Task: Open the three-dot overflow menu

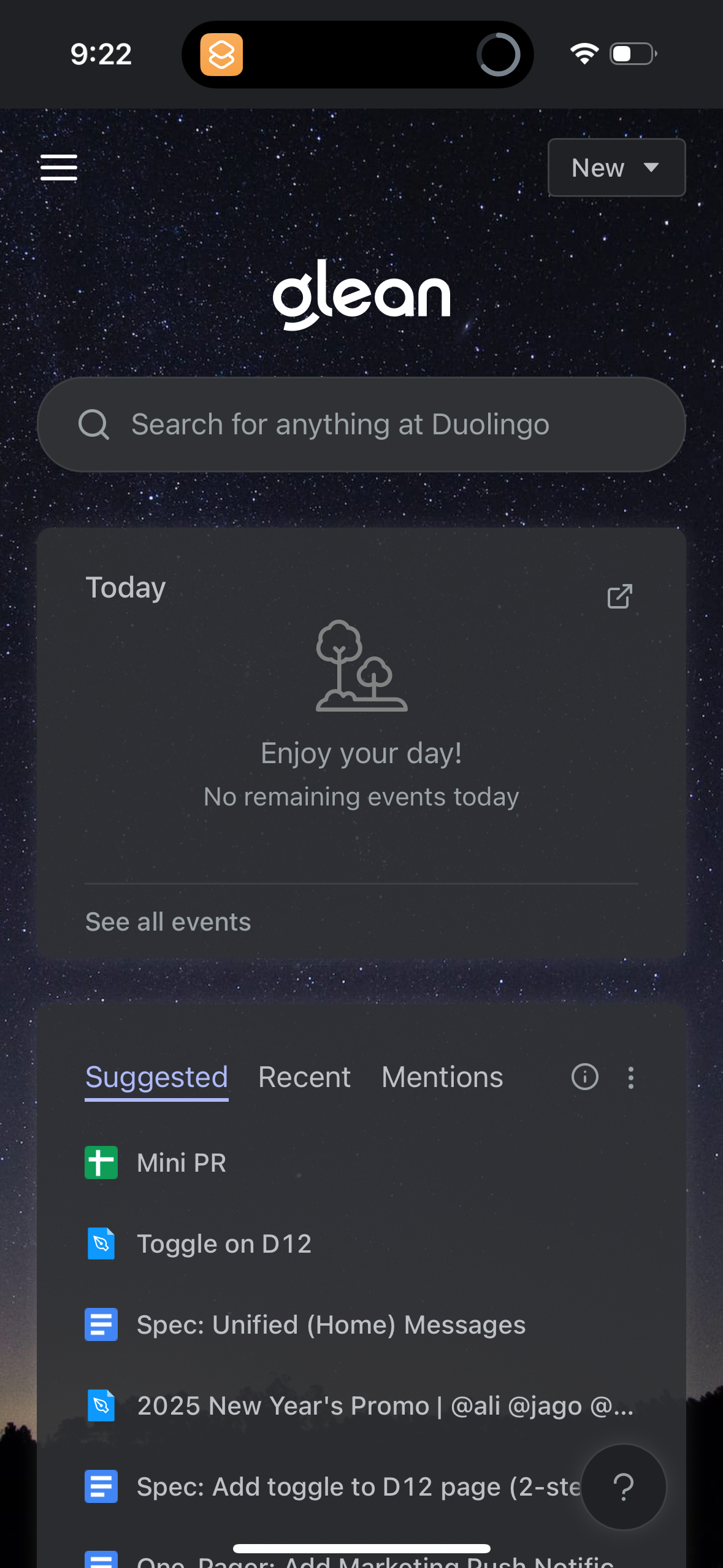Action: pyautogui.click(x=630, y=1077)
